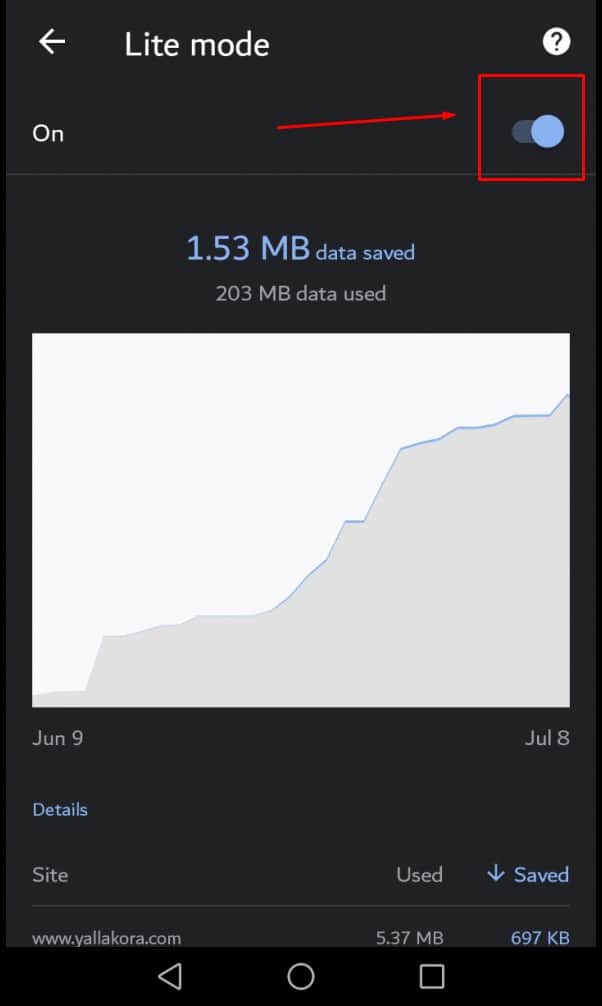Tap the system home button
Viewport: 602px width, 1006px height.
coord(301,976)
